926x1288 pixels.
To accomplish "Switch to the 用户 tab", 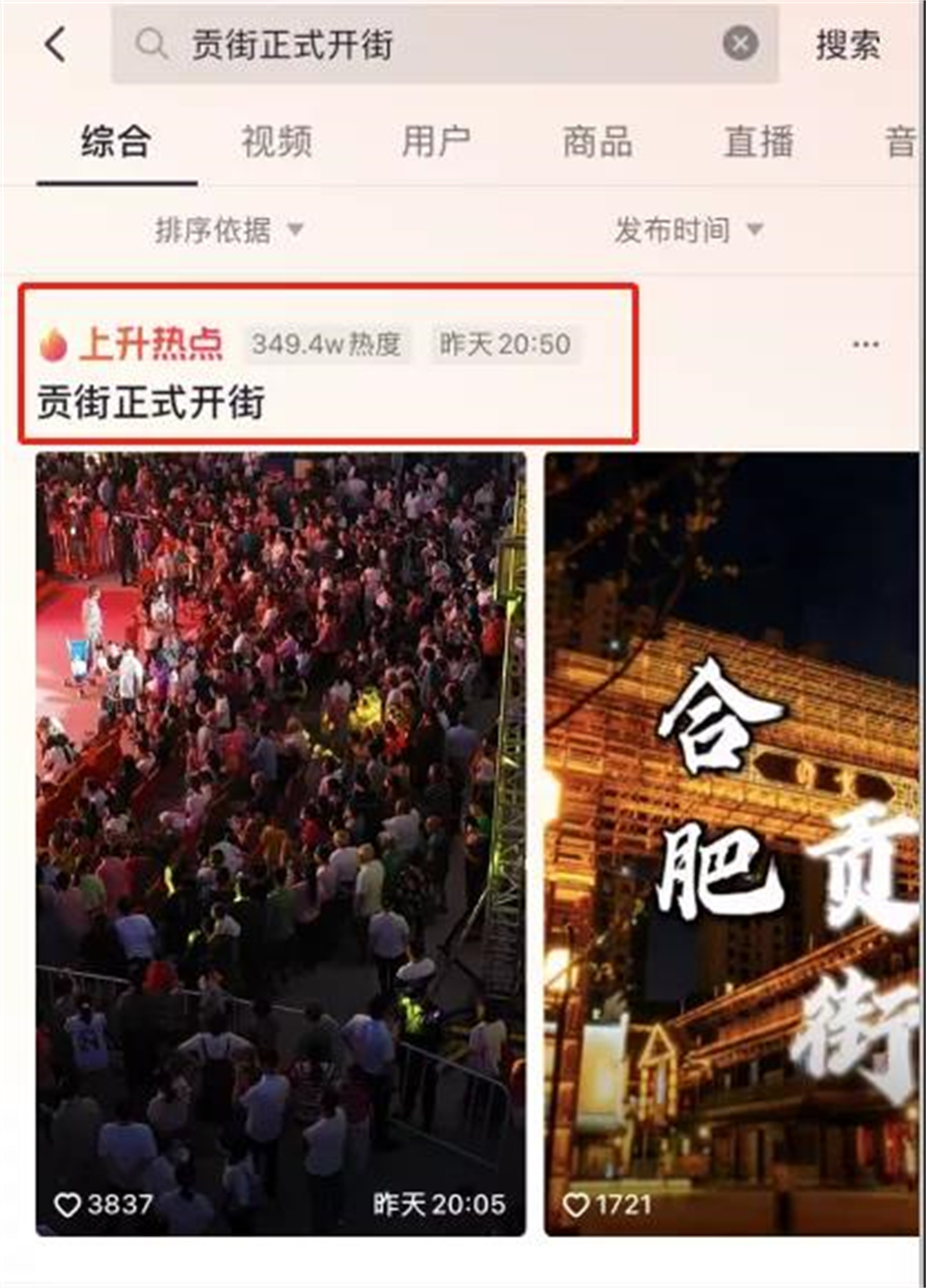I will tap(436, 143).
